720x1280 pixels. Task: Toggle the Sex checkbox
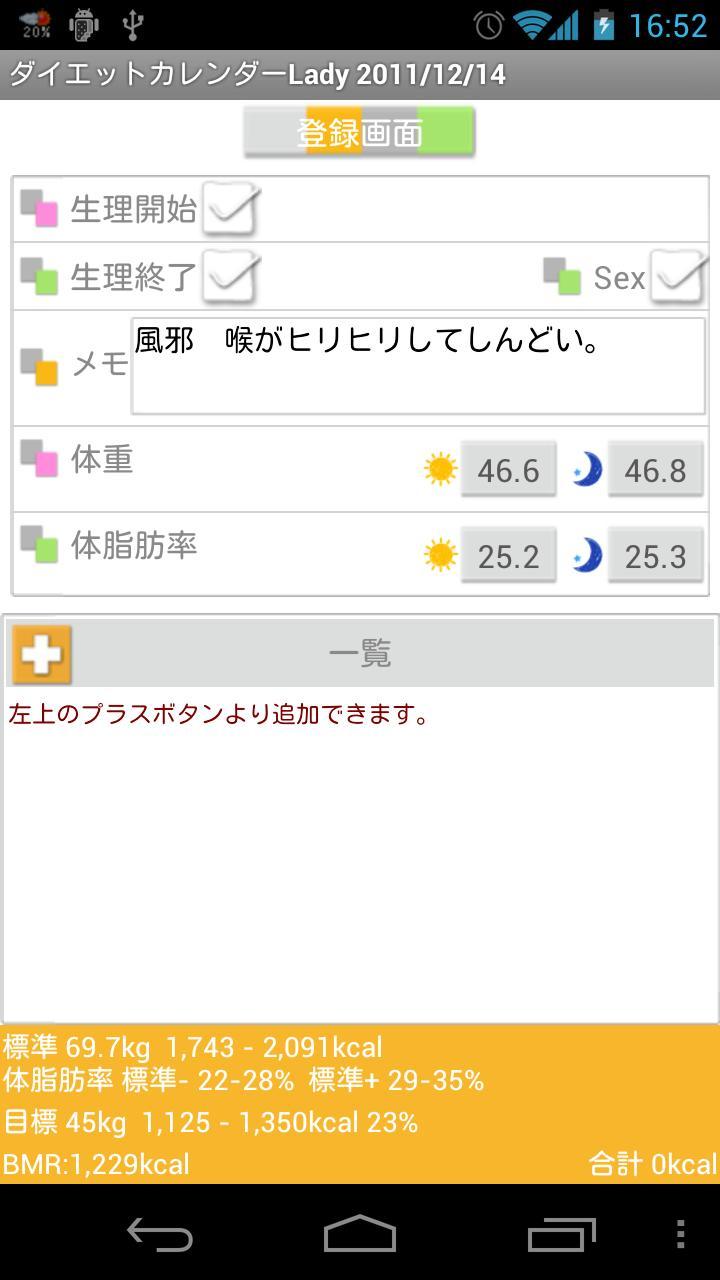click(677, 277)
